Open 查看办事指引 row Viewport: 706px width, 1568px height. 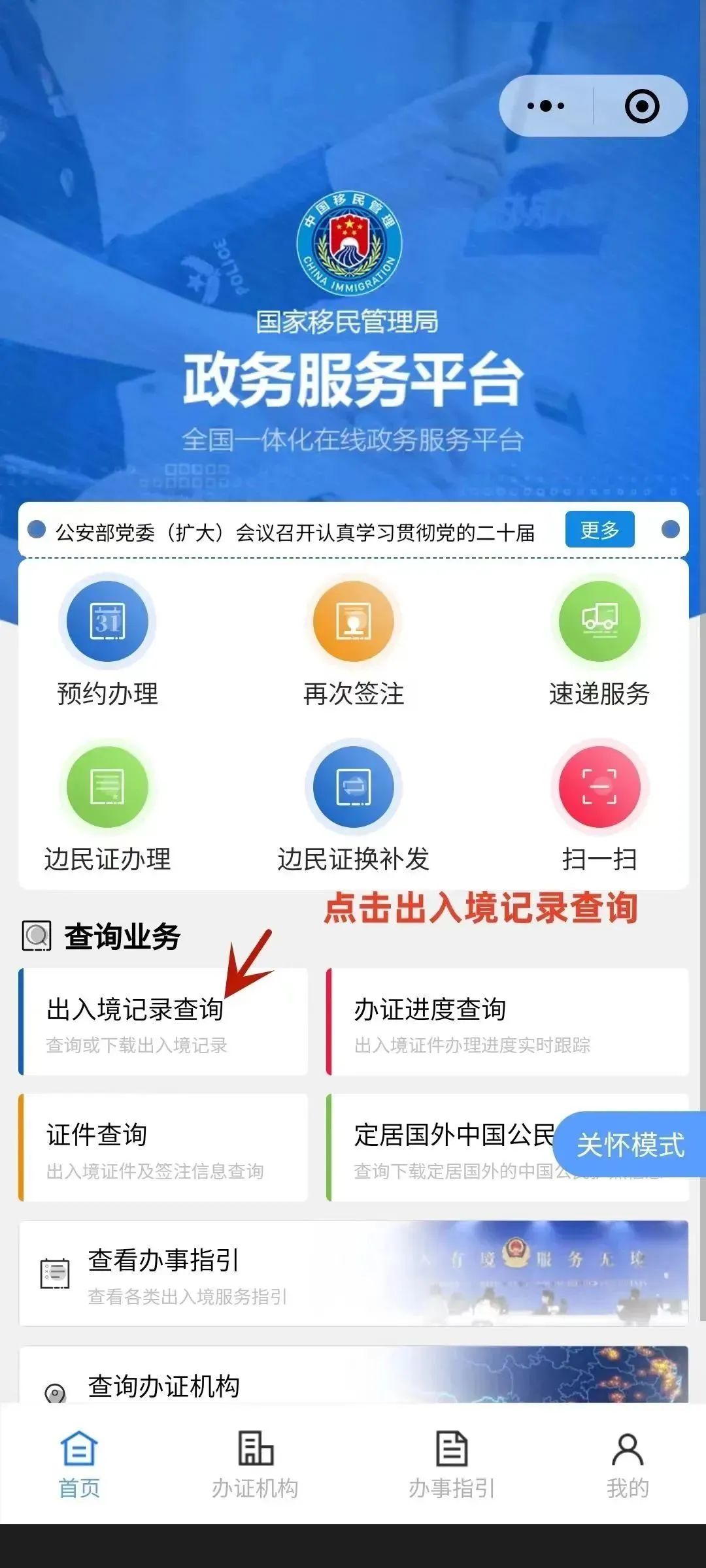tap(353, 1273)
